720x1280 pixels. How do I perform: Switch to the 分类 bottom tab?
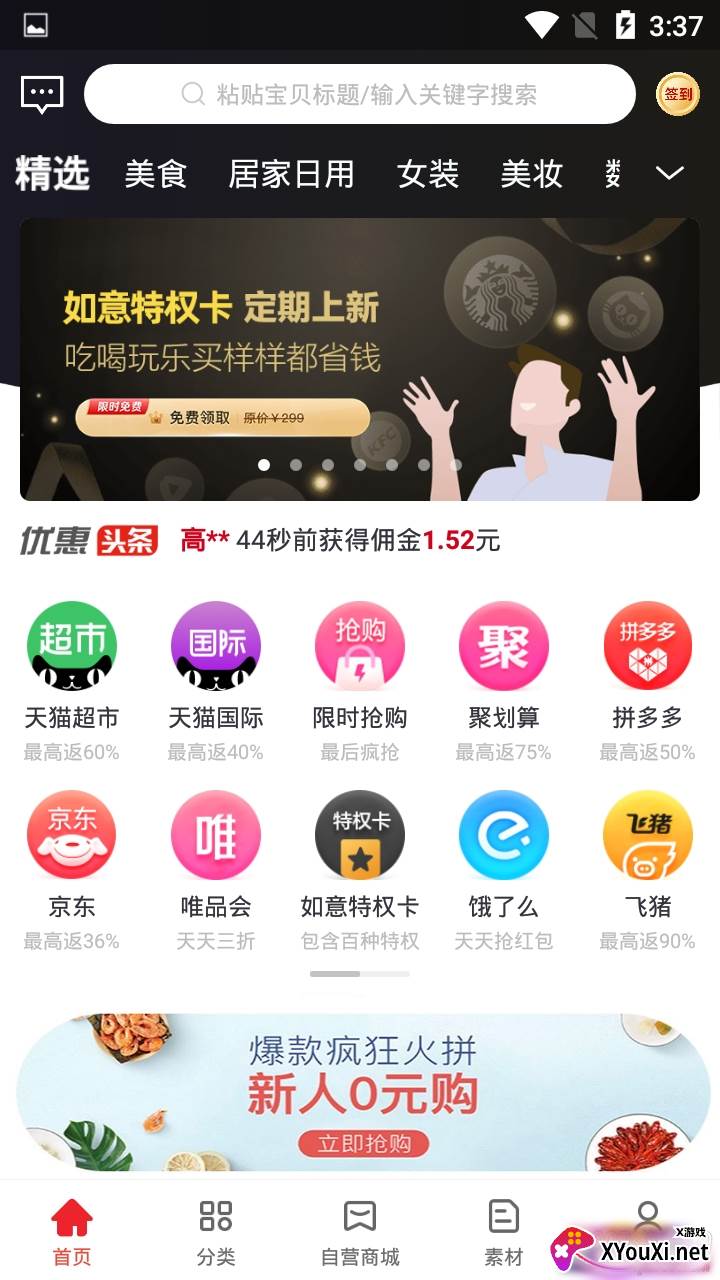(216, 1232)
